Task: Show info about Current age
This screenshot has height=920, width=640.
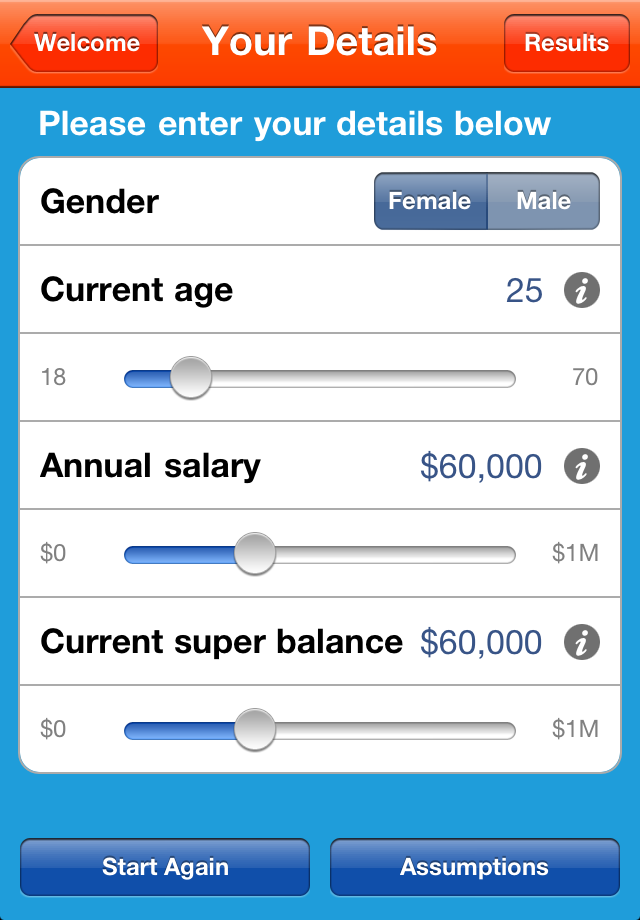Action: point(582,291)
